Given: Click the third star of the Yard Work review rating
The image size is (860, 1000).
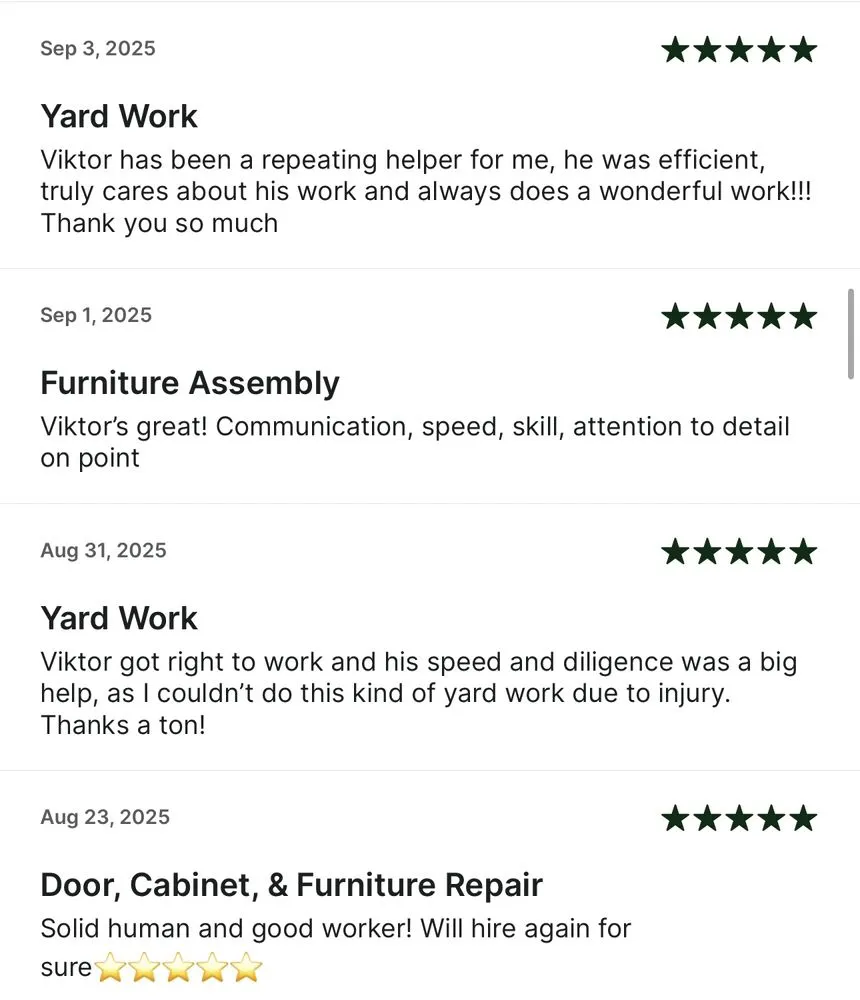Looking at the screenshot, I should coord(740,48).
